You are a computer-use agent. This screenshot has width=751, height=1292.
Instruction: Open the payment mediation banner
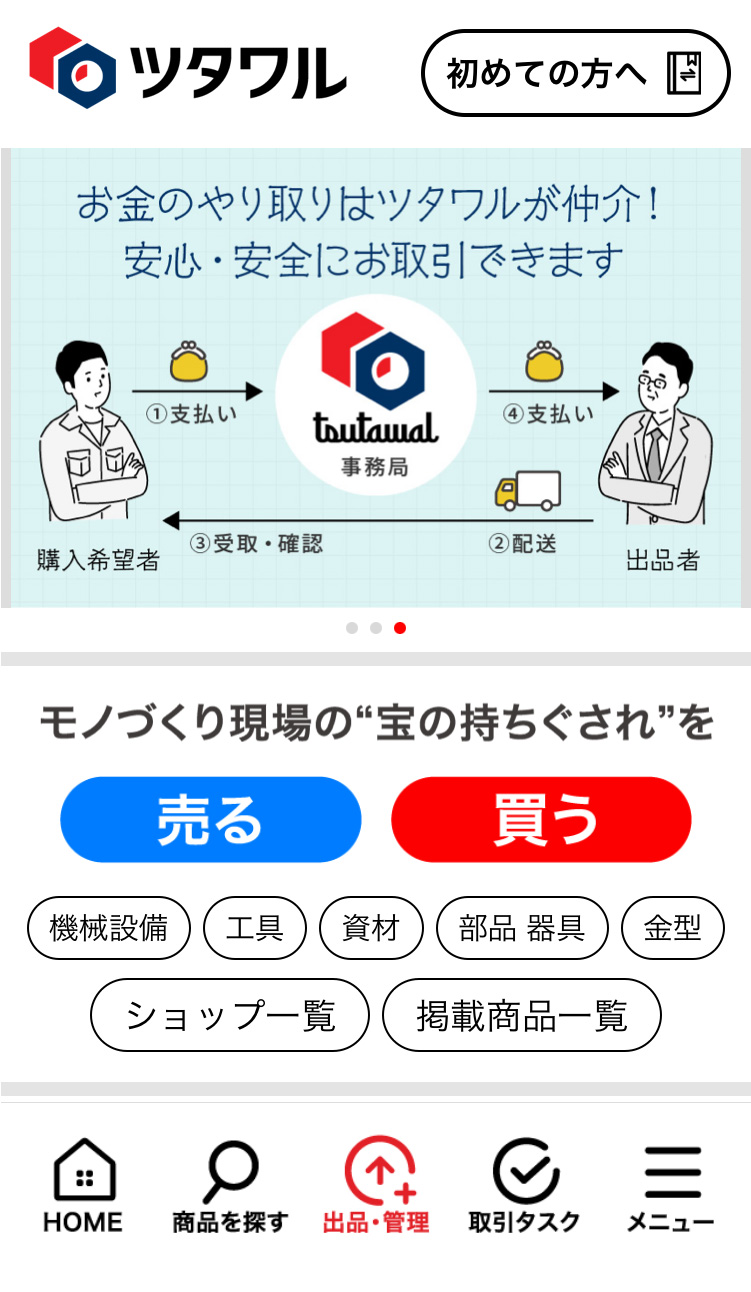(x=376, y=378)
